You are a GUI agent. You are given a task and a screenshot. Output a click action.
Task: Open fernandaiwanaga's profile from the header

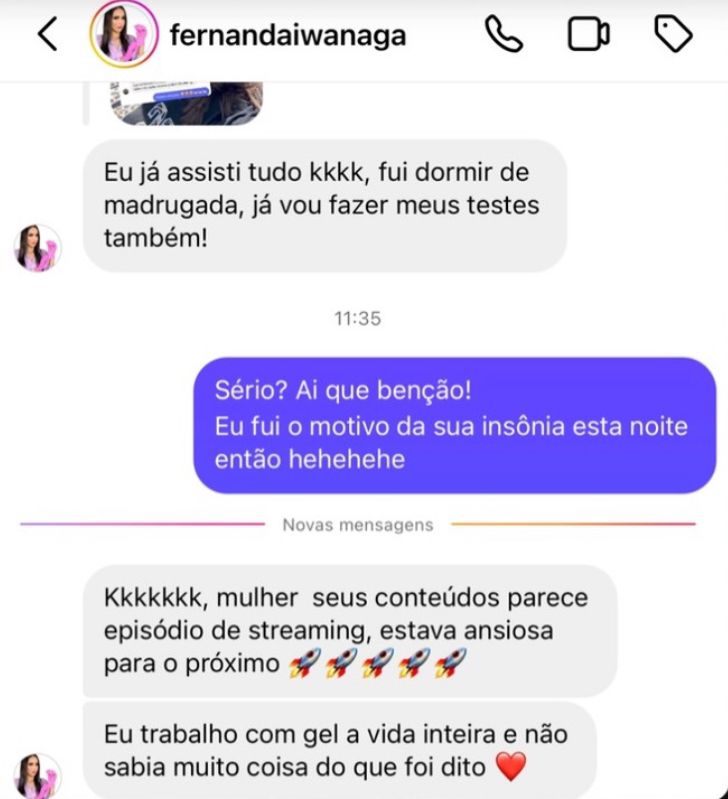pyautogui.click(x=288, y=36)
